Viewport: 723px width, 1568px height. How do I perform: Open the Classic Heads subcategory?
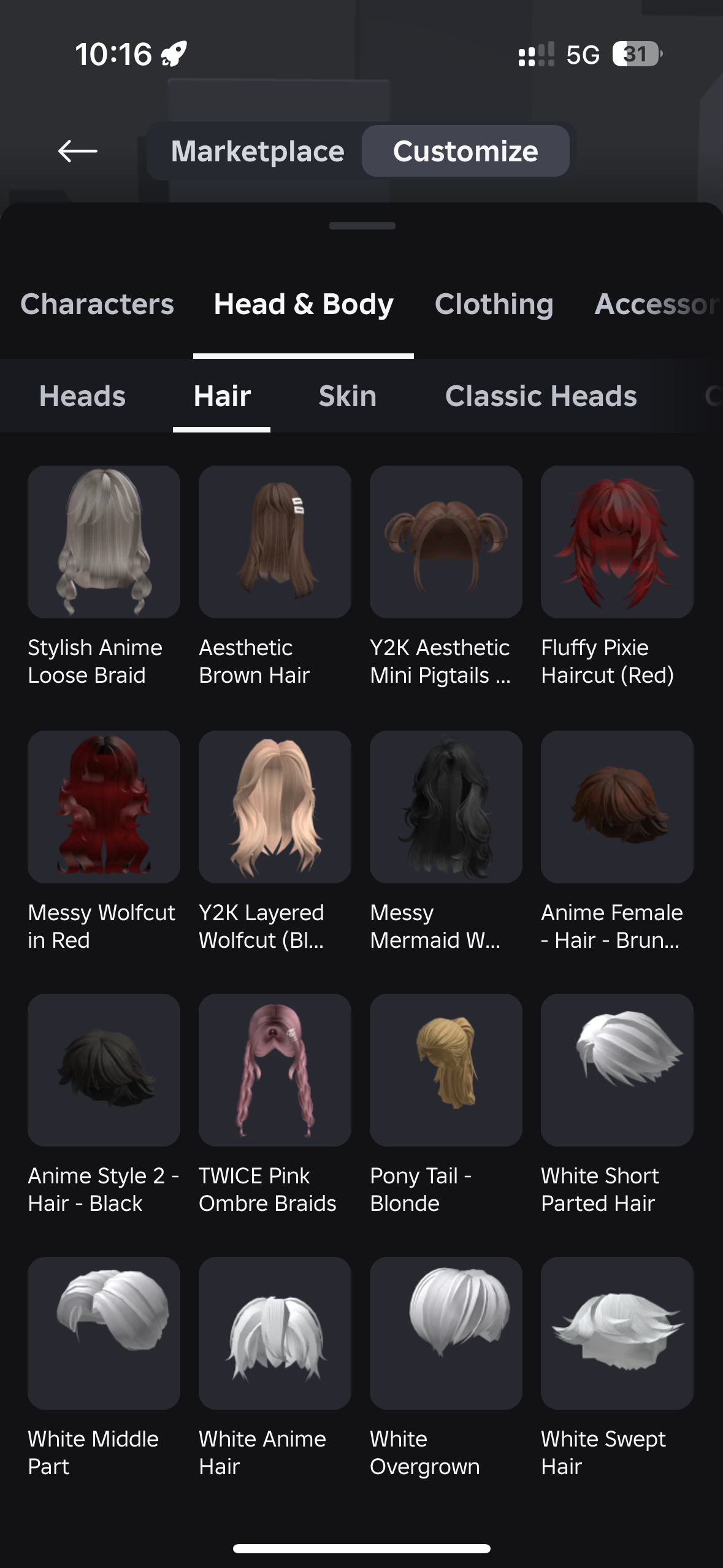pos(541,396)
